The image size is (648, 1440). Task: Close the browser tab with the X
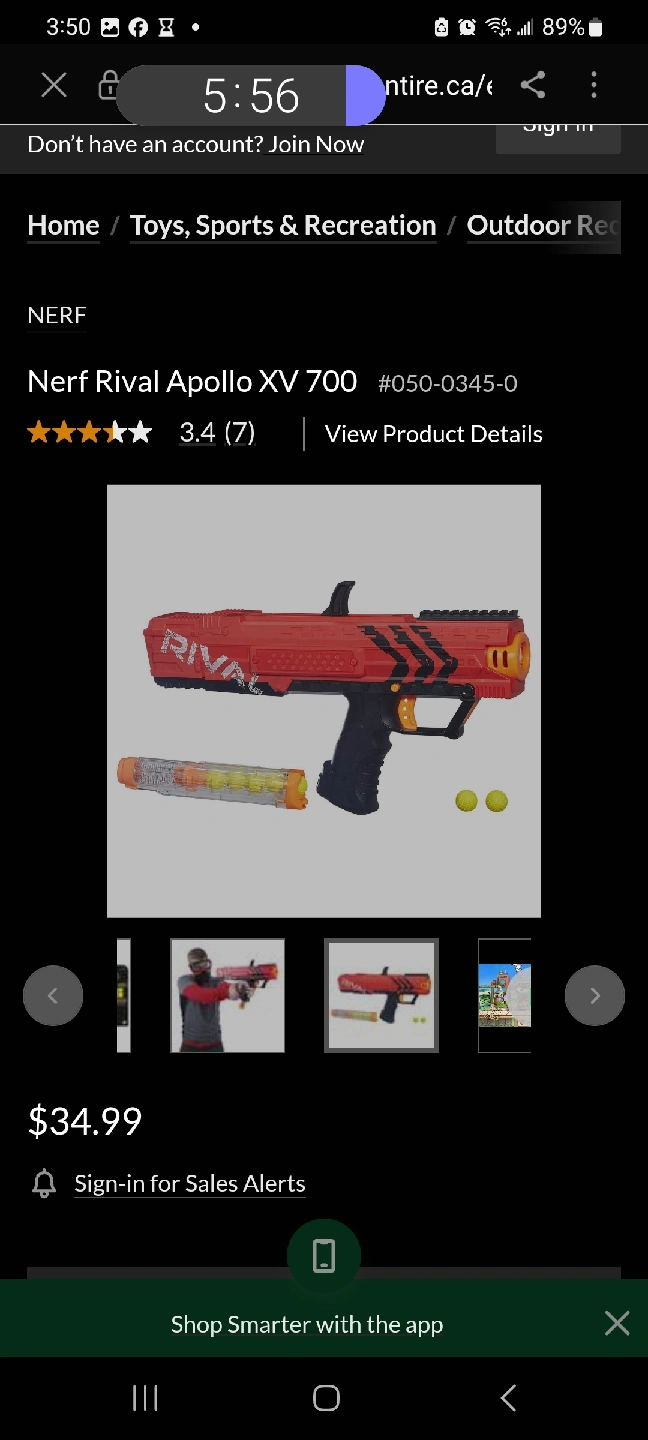(54, 85)
